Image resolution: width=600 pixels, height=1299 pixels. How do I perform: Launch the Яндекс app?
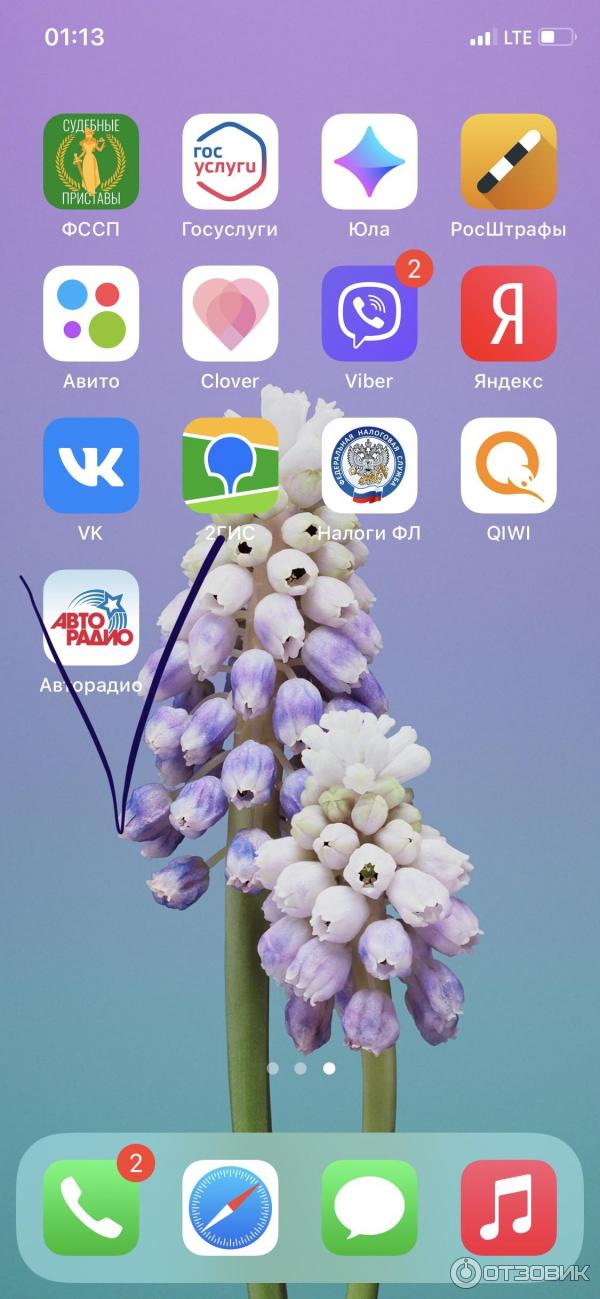(508, 314)
